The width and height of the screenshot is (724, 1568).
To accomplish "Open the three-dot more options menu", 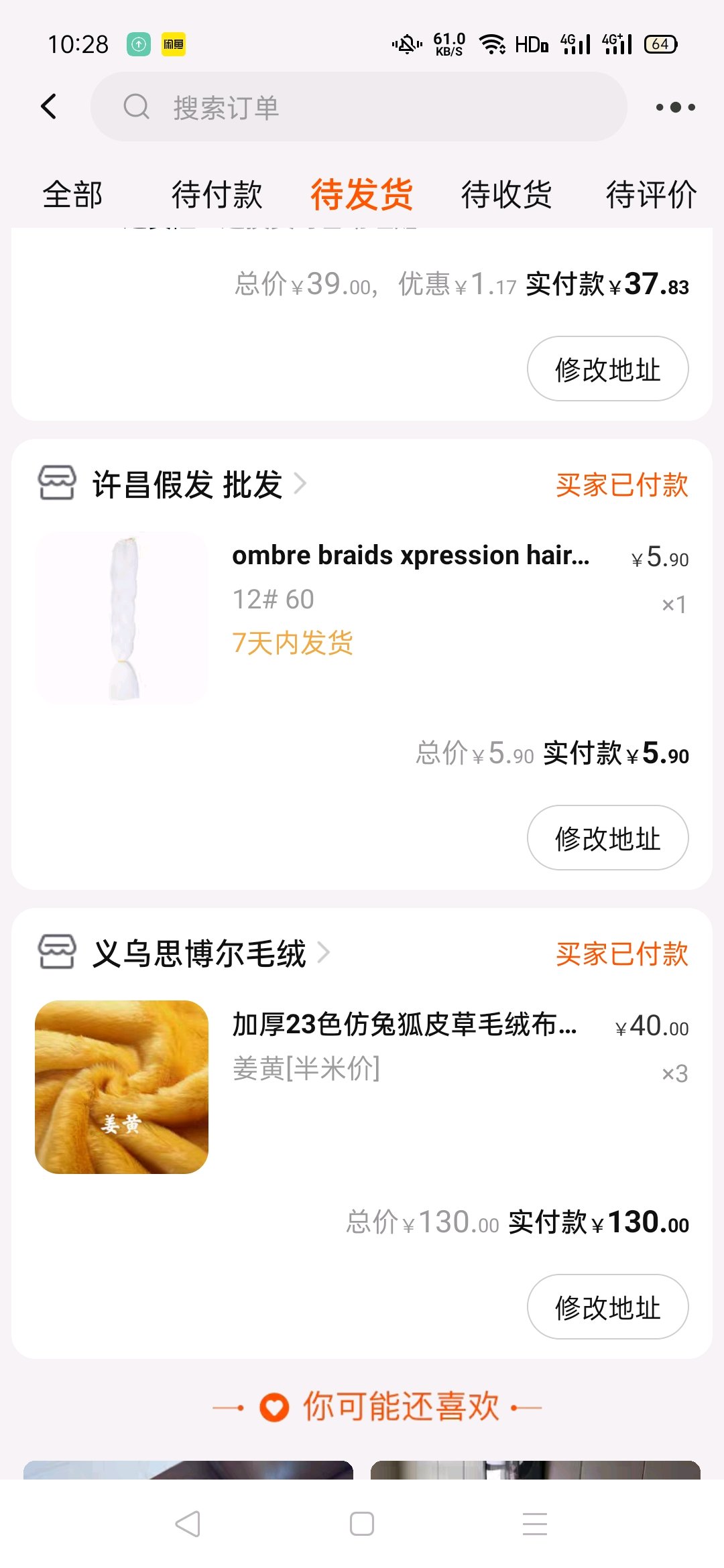I will [x=674, y=107].
